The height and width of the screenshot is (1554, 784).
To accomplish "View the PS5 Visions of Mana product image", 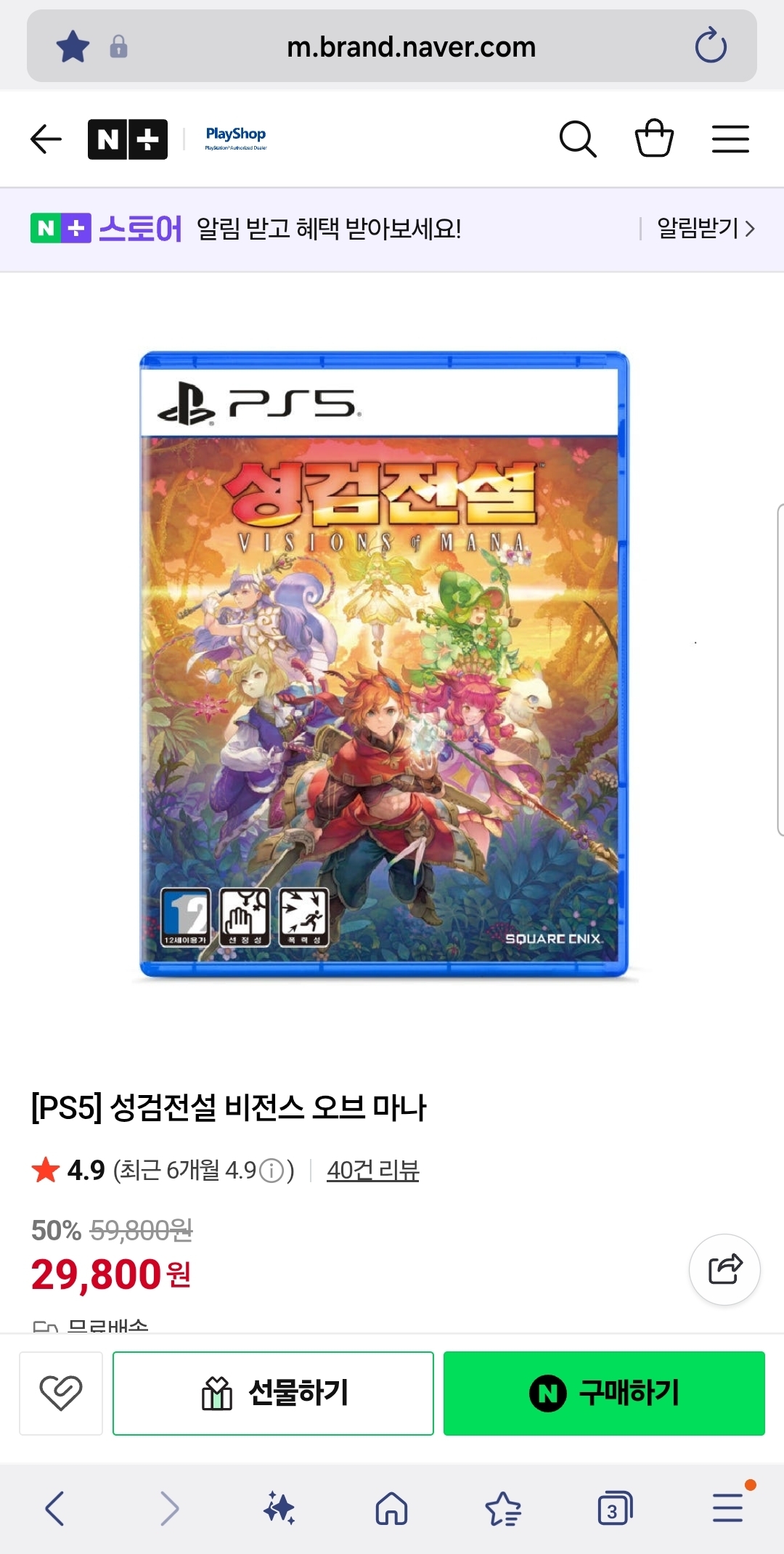I will point(384,664).
